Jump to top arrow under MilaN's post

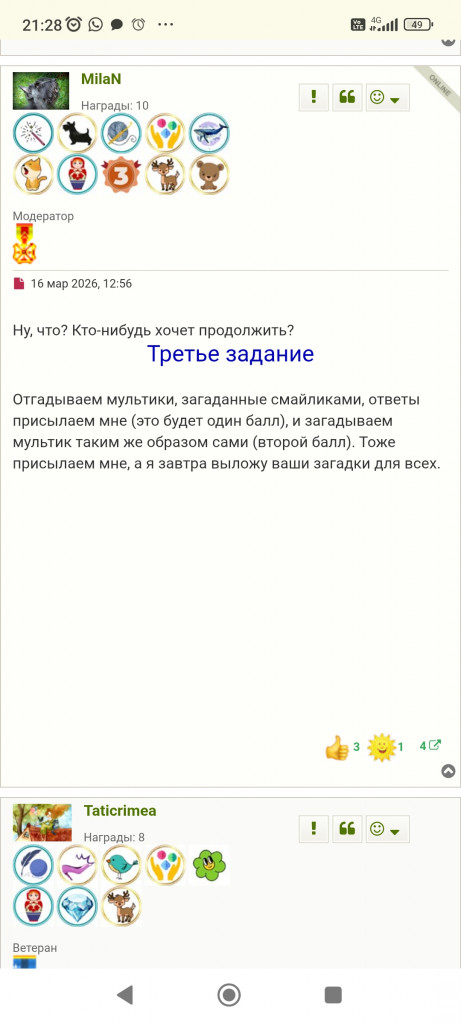[x=449, y=771]
